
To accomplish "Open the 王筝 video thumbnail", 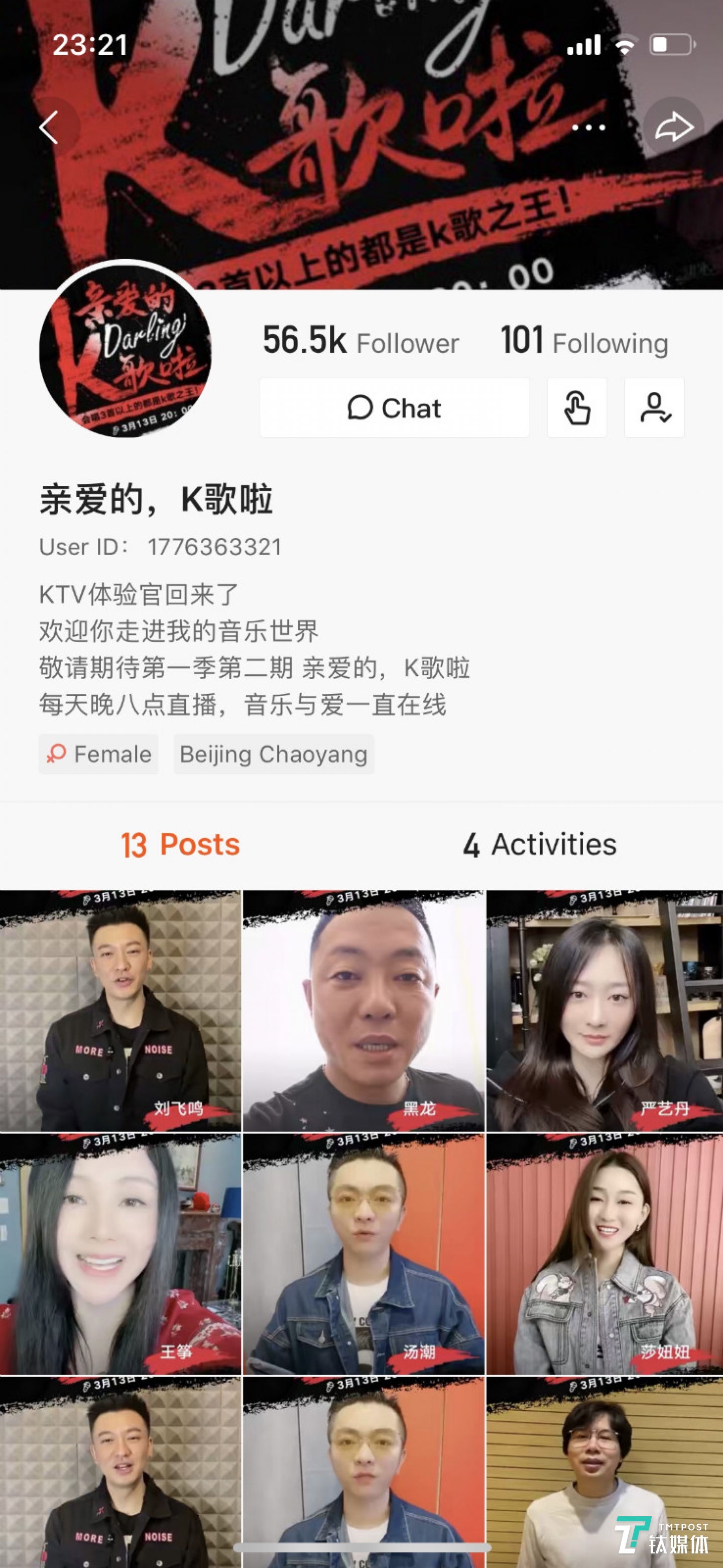I will [120, 1254].
